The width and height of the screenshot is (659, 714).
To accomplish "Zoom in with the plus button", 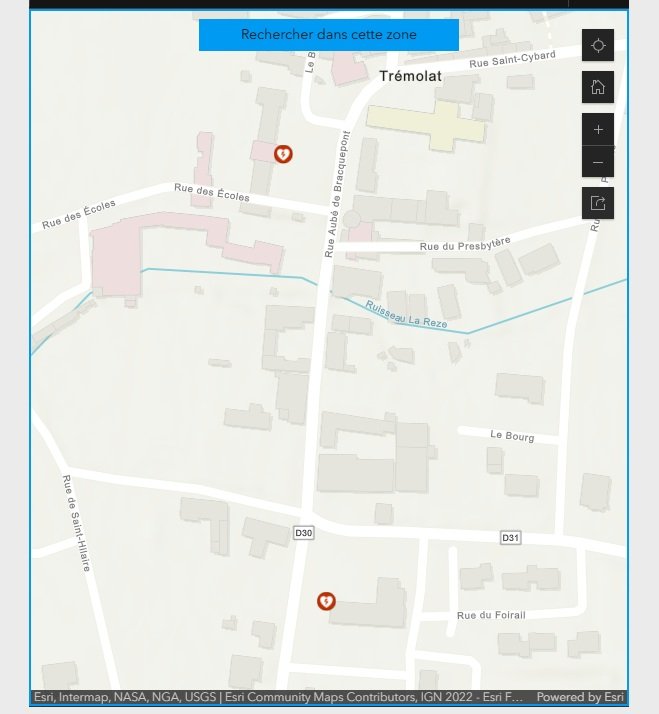I will pyautogui.click(x=598, y=130).
